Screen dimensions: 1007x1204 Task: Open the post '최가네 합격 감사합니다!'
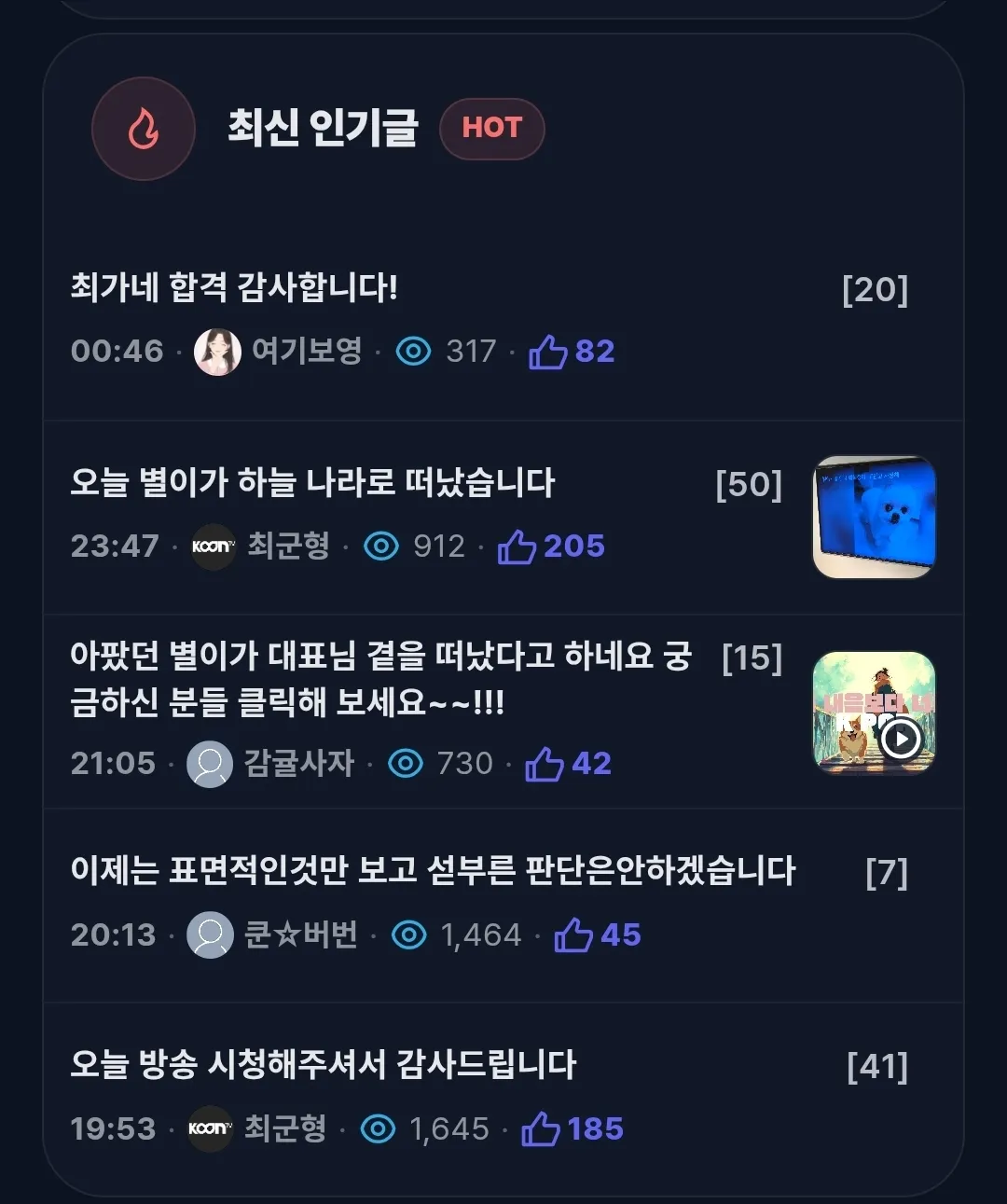[x=234, y=287]
